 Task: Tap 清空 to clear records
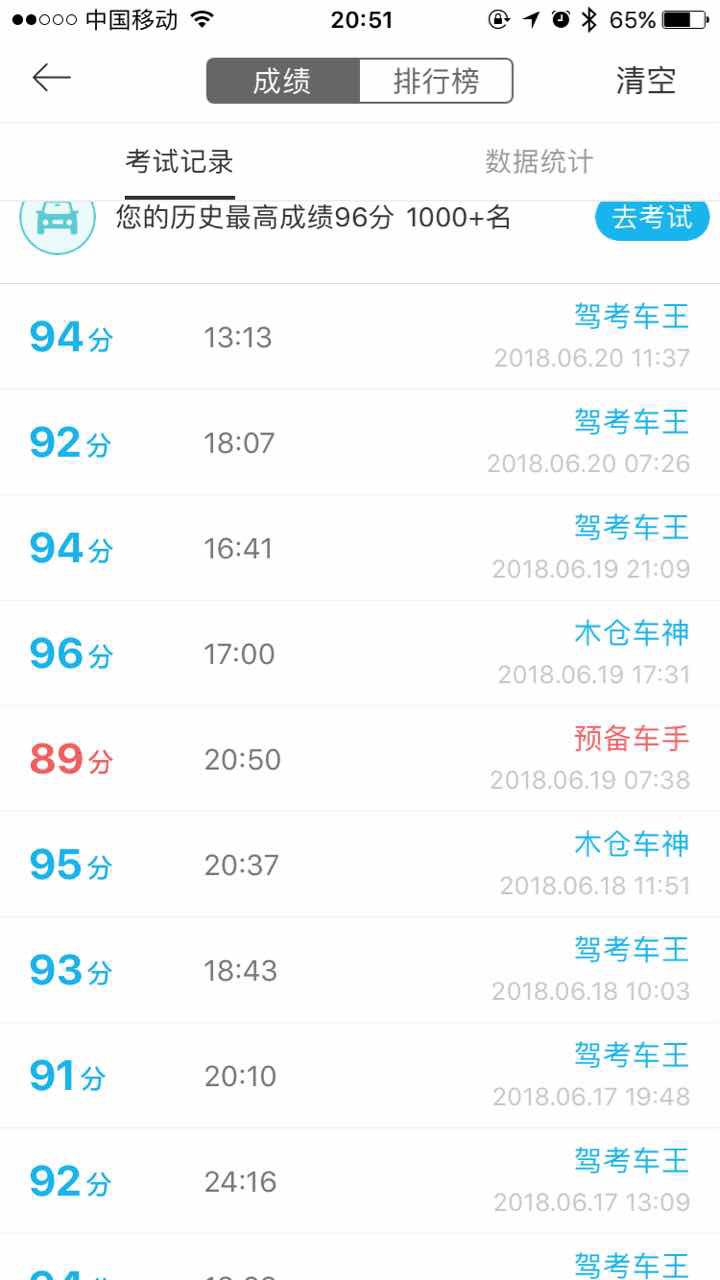pyautogui.click(x=646, y=81)
